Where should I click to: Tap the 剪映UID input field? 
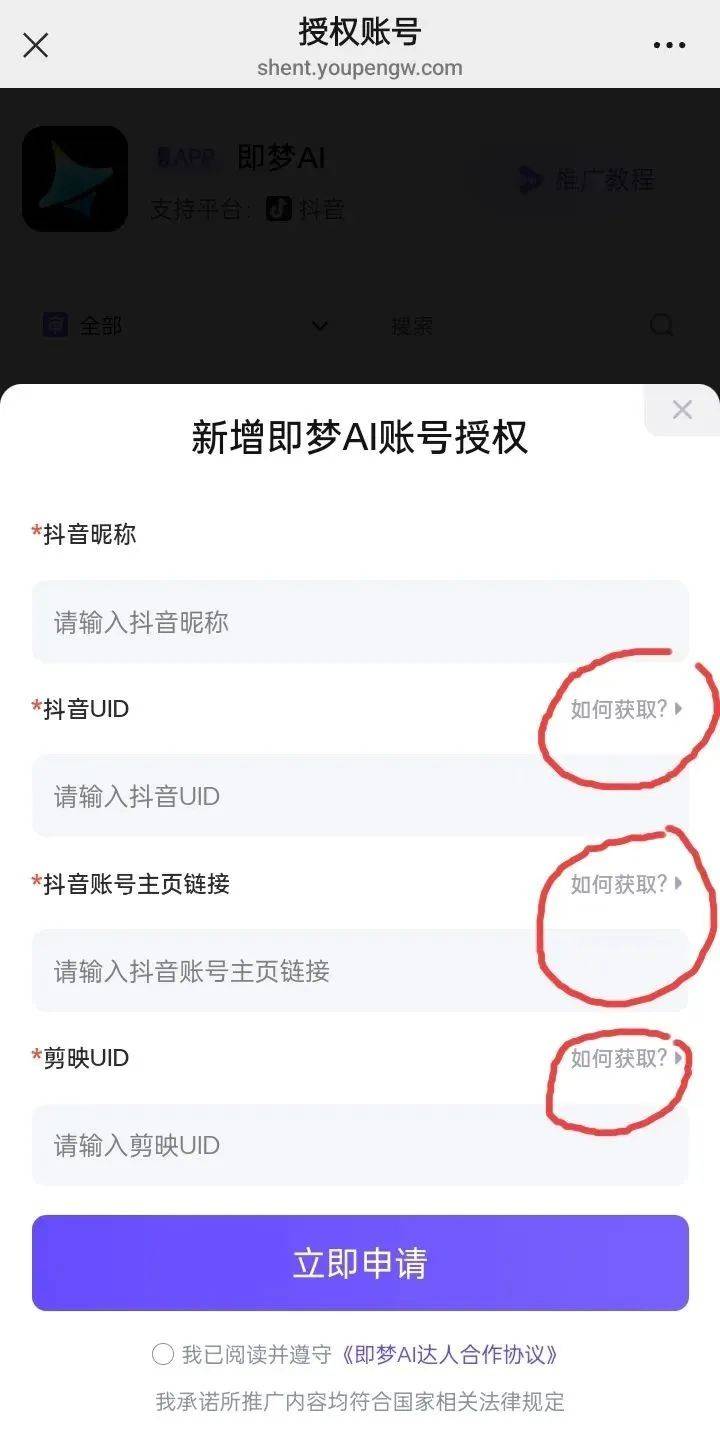pos(360,1145)
